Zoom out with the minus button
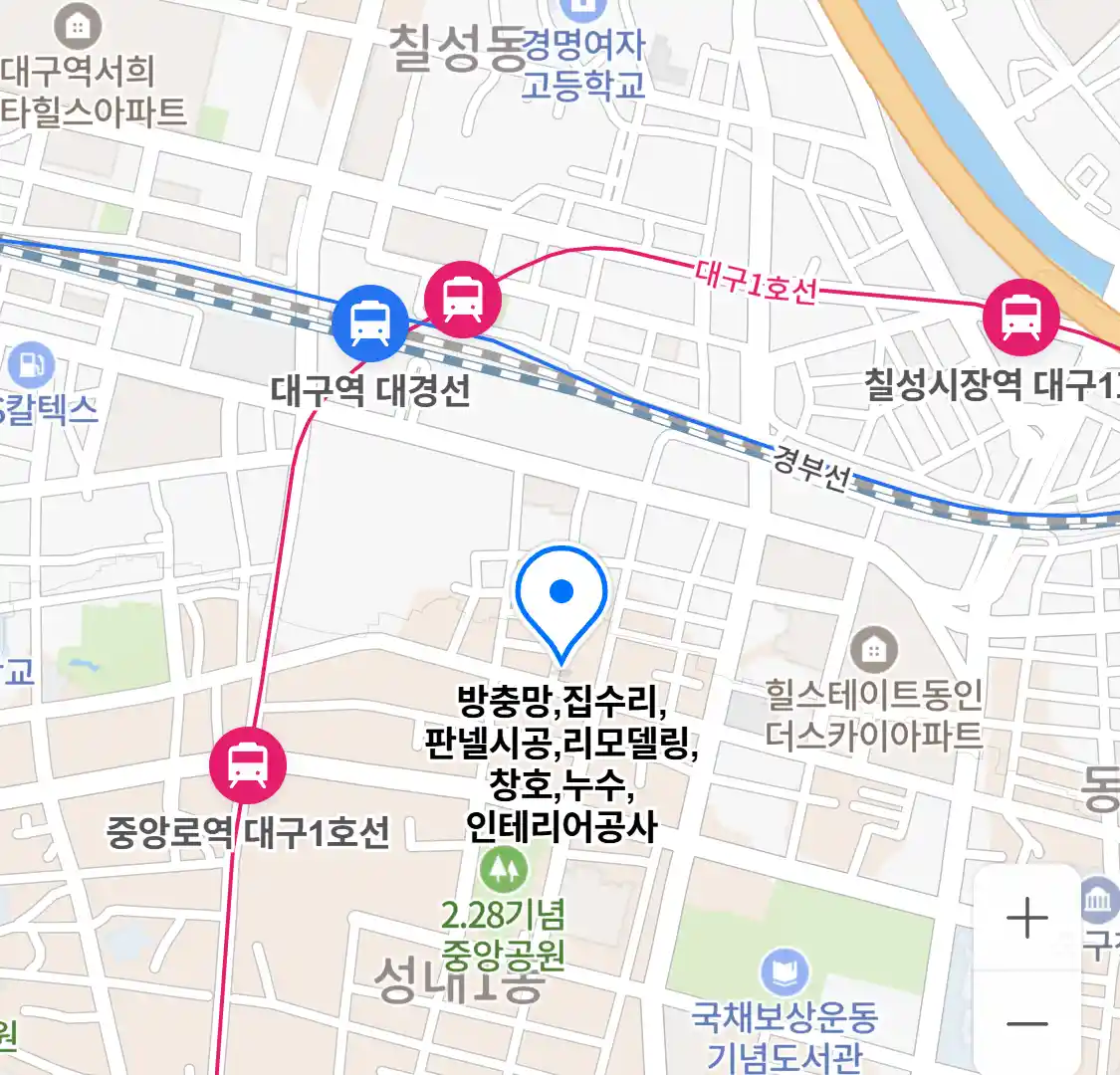 (x=1026, y=1024)
